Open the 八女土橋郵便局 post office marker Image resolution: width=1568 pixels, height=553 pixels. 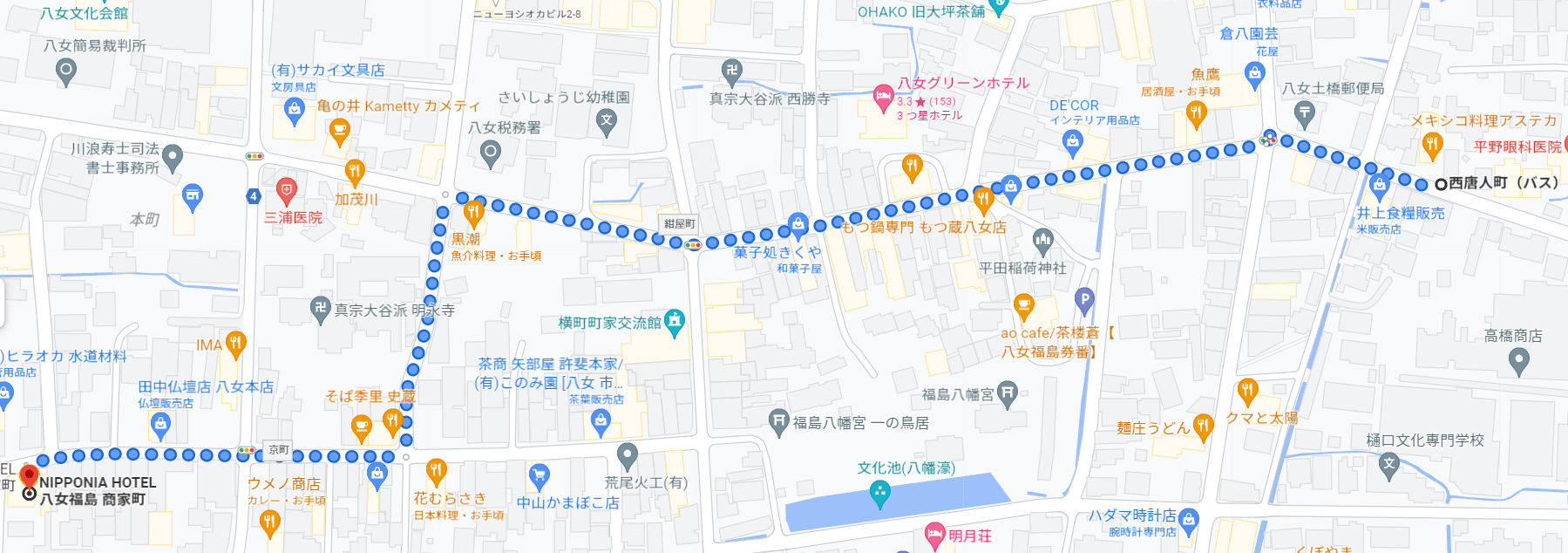(1304, 112)
